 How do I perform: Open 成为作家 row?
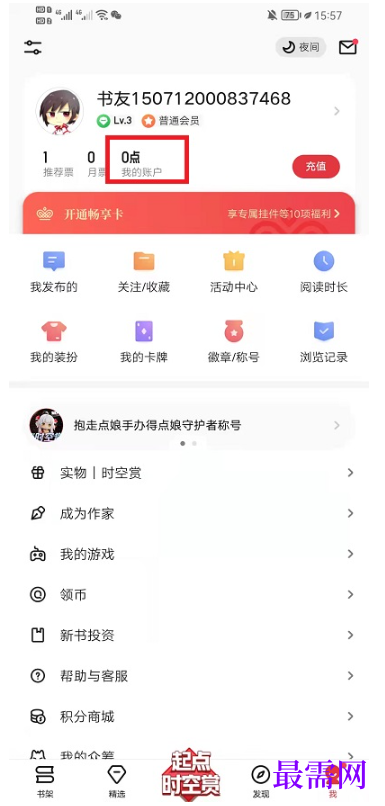click(x=191, y=514)
